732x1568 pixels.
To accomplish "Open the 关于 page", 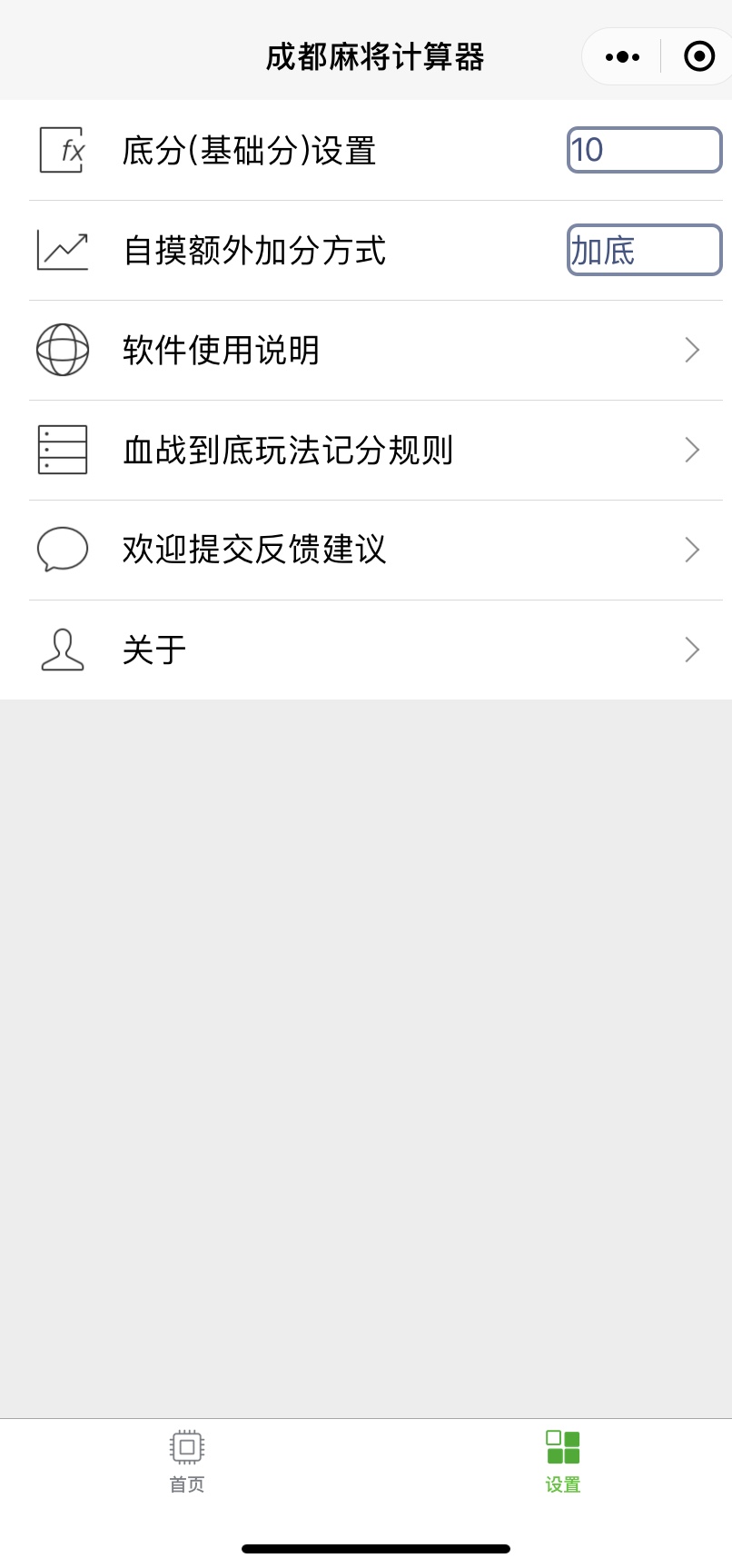I will click(366, 650).
